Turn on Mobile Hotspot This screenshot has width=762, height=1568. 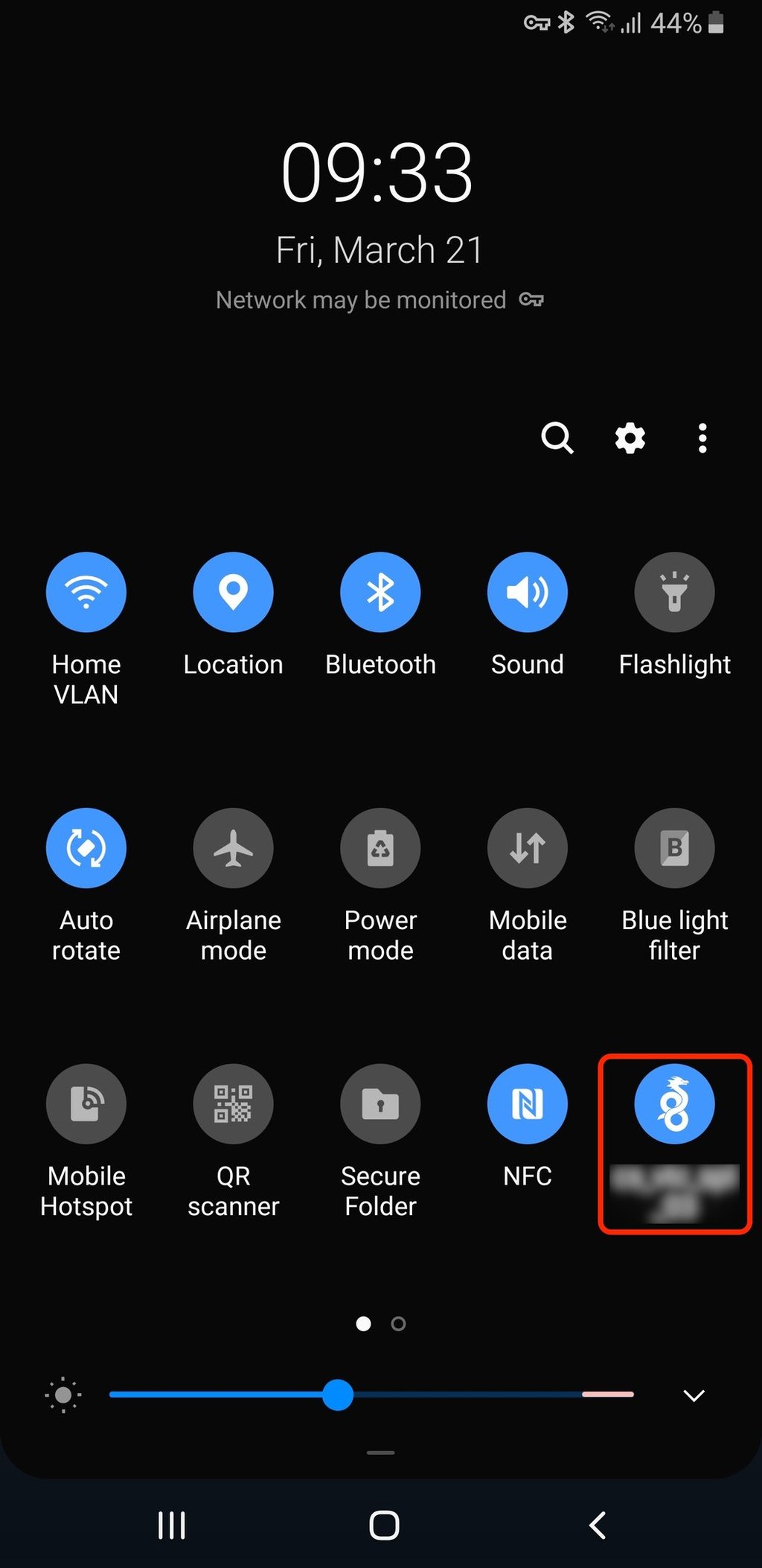tap(86, 1103)
